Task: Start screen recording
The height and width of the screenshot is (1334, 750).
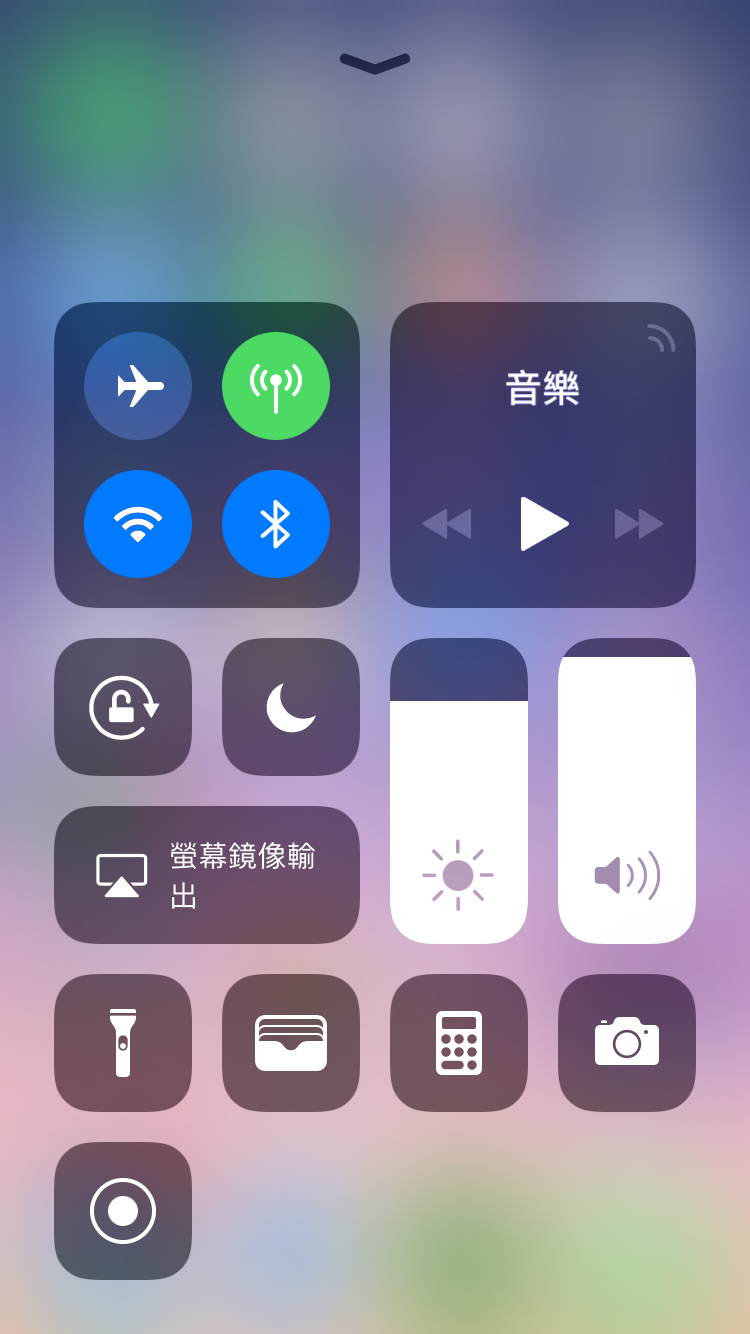Action: [123, 1211]
